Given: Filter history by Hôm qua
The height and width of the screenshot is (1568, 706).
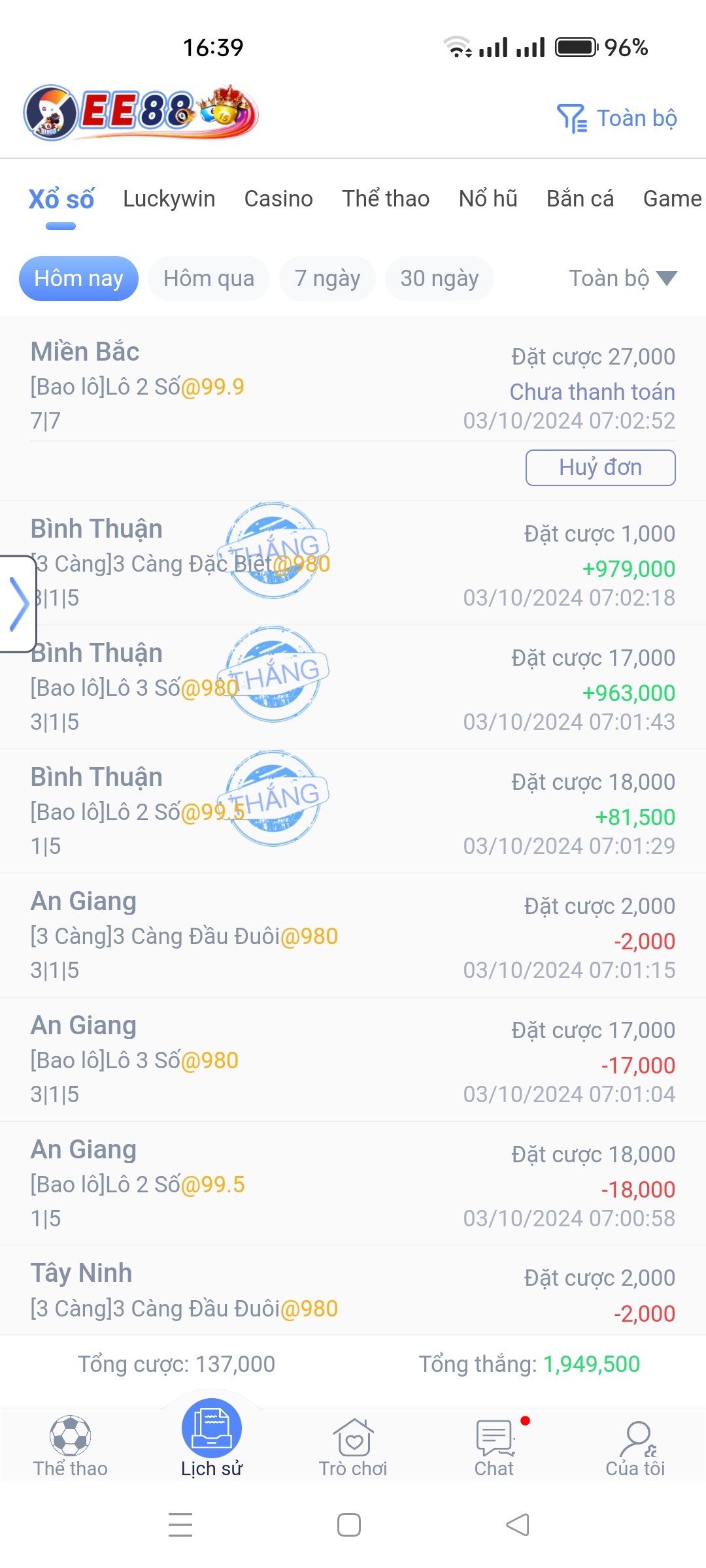Looking at the screenshot, I should pyautogui.click(x=209, y=278).
